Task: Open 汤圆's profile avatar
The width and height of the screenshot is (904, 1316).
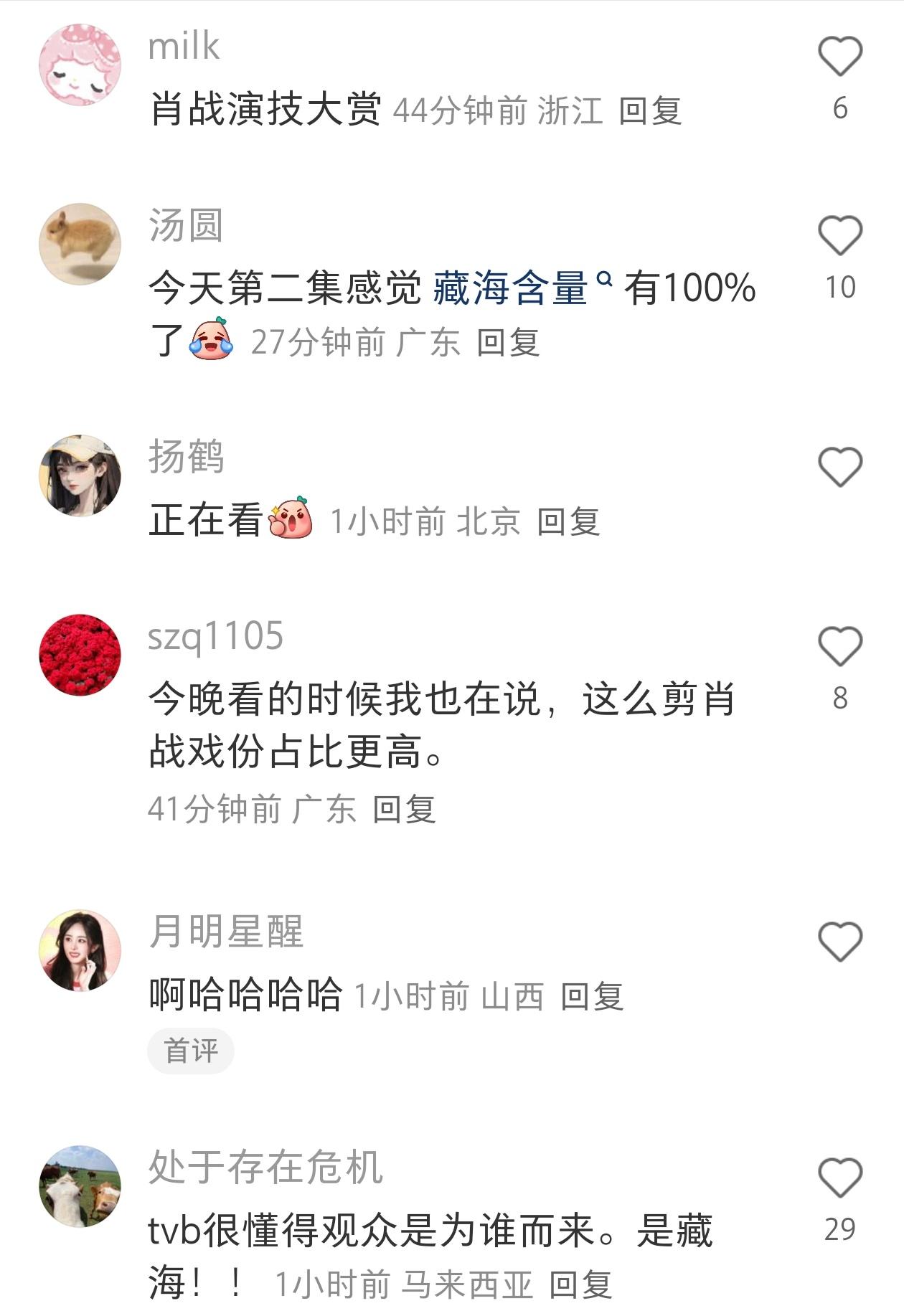Action: point(80,245)
